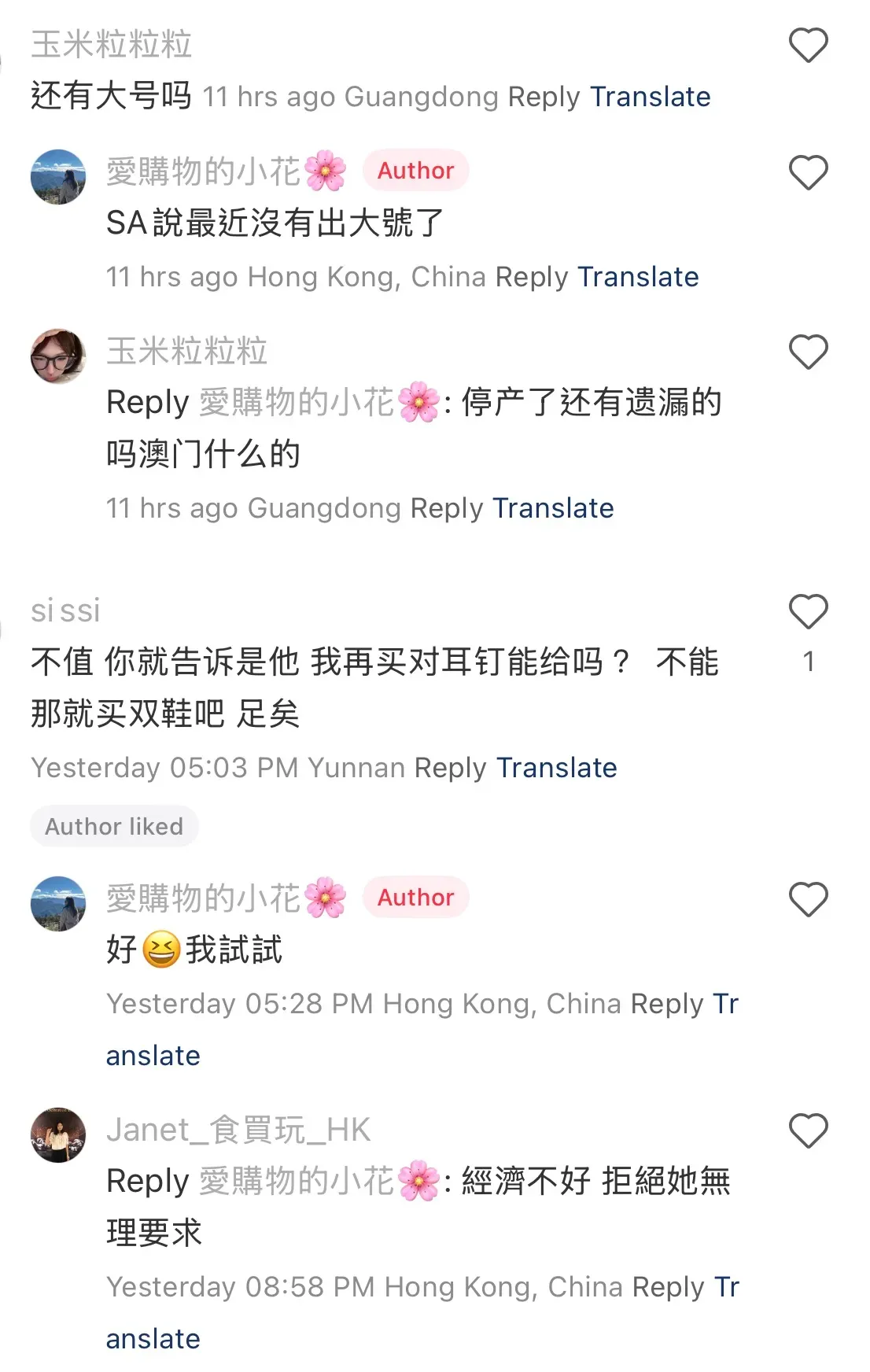The image size is (870, 1372).
Task: Translate the reply '停产了还有遗漏的吗澳门什么的'
Action: (x=553, y=508)
